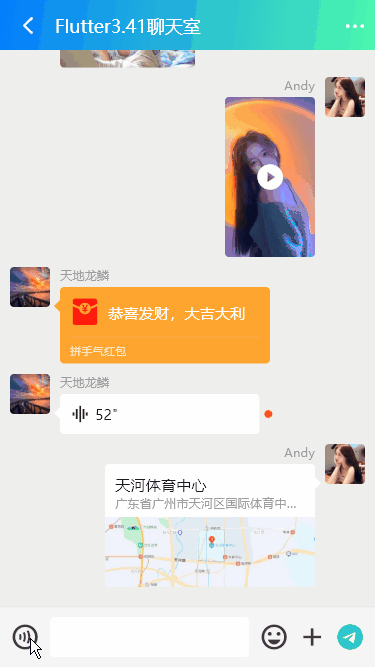This screenshot has width=375, height=667.
Task: Open the plus attachment menu
Action: click(x=312, y=637)
